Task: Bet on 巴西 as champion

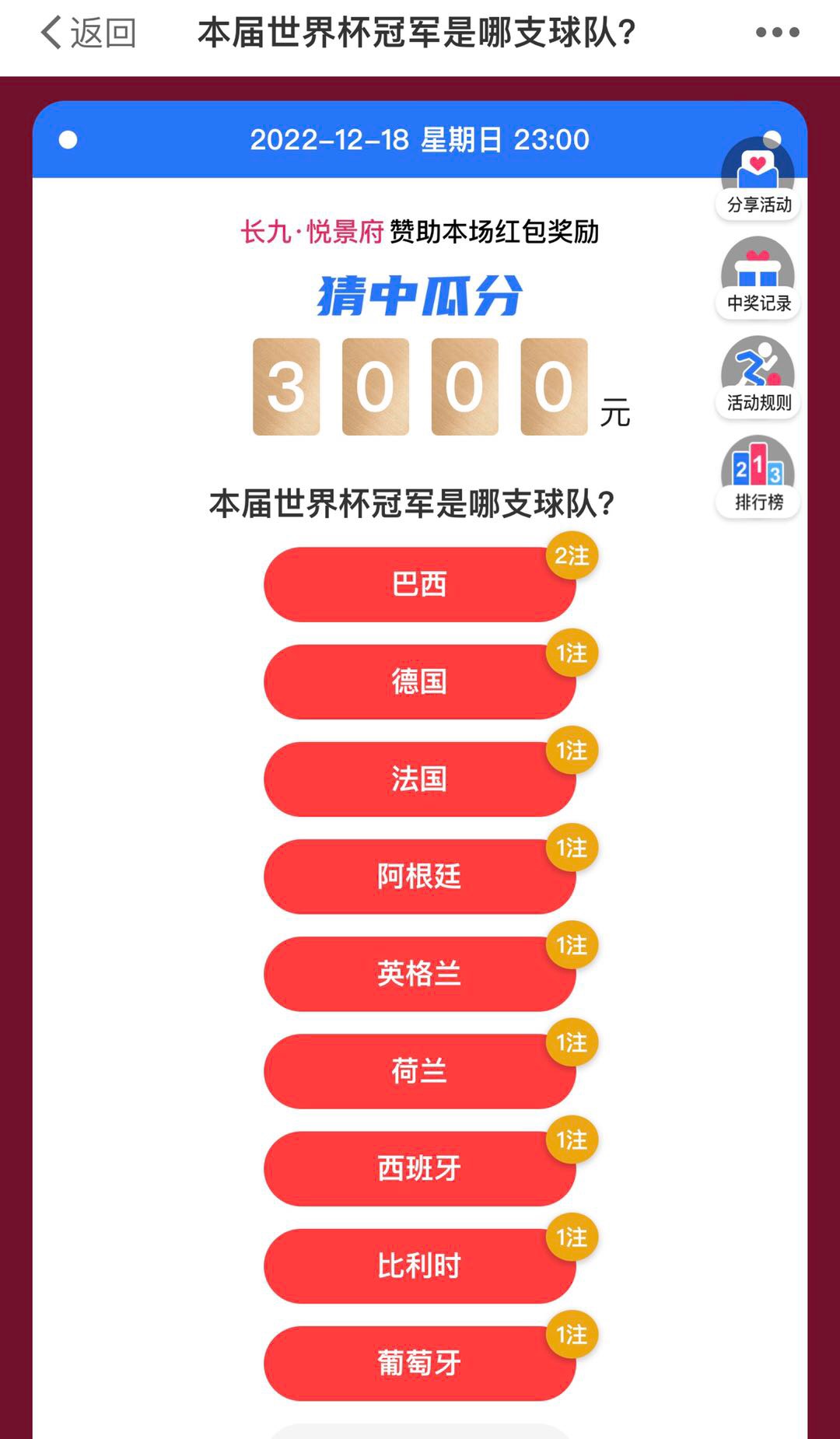Action: point(419,584)
